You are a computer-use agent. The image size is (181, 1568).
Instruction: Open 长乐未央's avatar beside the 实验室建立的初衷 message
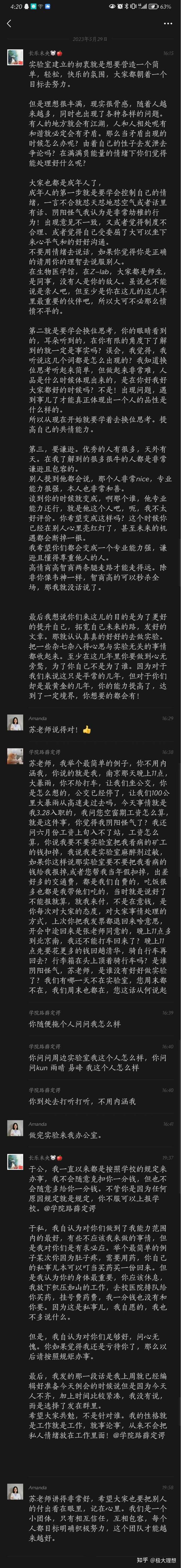[15, 58]
